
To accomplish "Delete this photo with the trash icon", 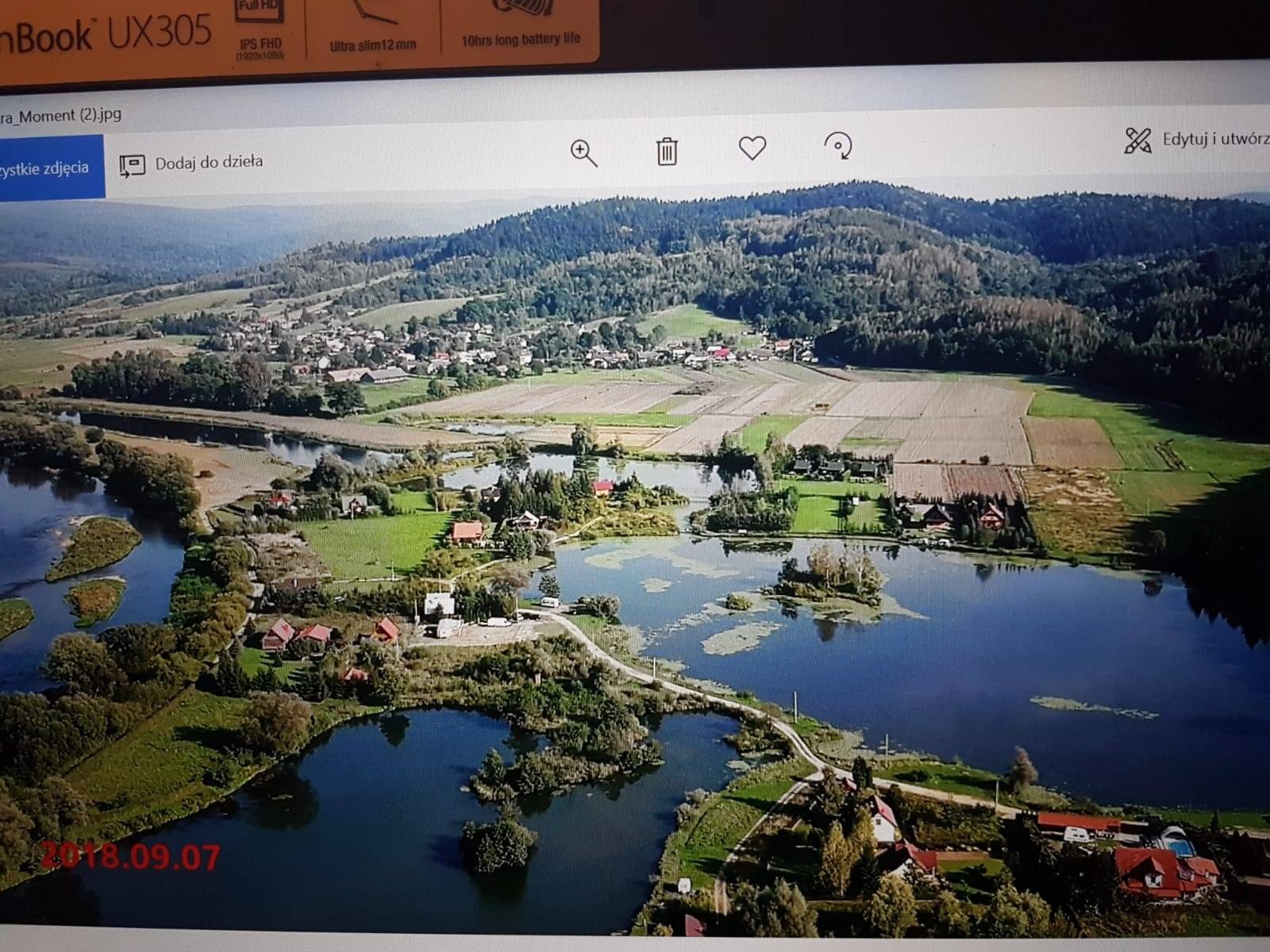I will pos(667,151).
